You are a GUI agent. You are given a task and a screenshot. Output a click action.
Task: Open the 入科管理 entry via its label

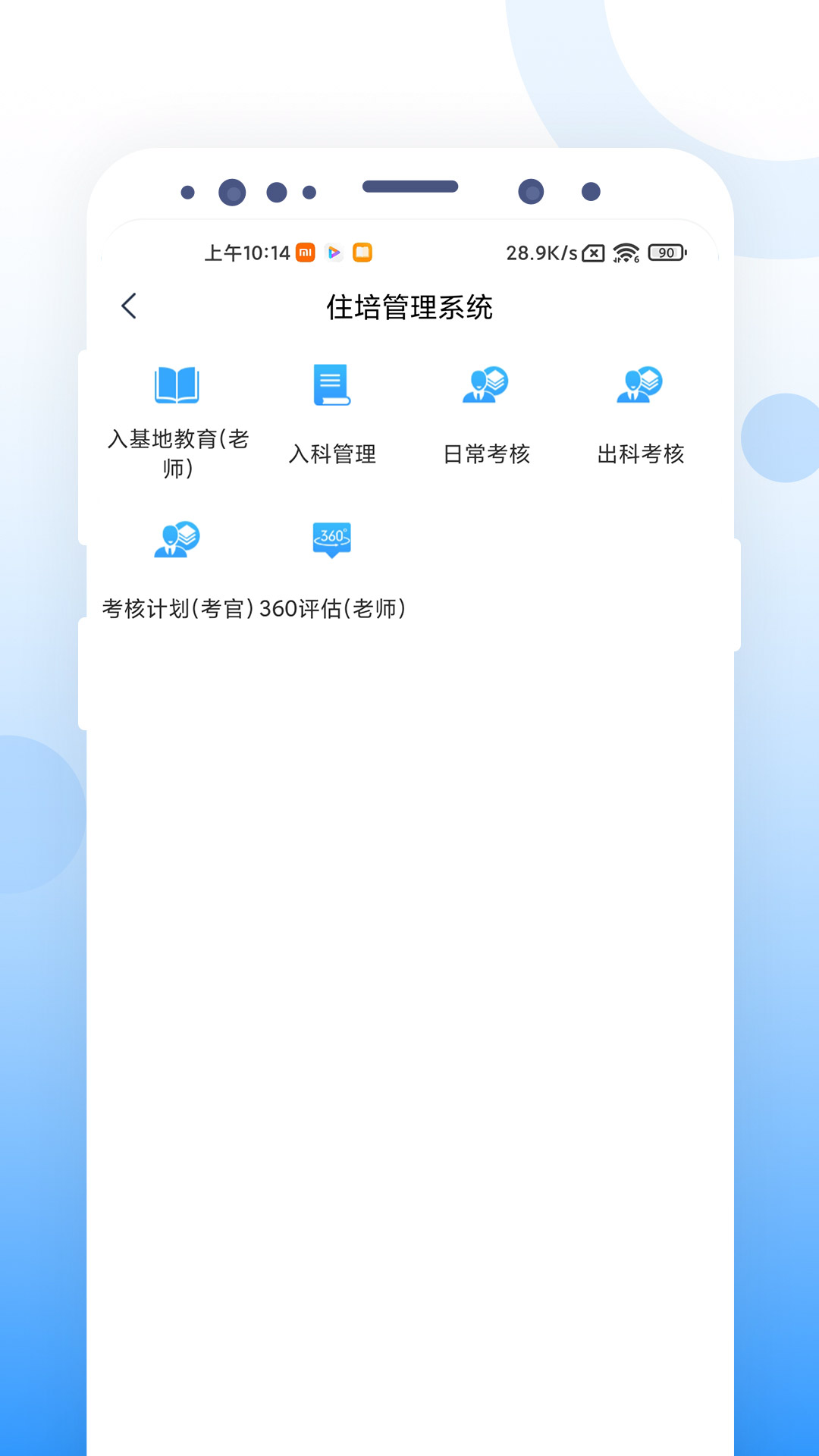click(x=332, y=455)
